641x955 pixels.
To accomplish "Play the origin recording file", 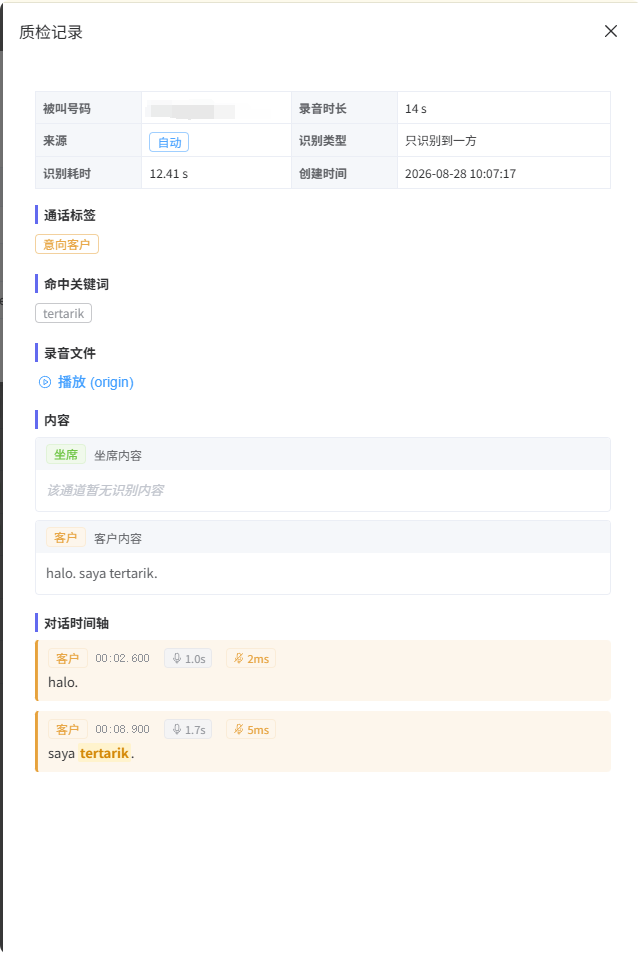I will click(x=87, y=382).
